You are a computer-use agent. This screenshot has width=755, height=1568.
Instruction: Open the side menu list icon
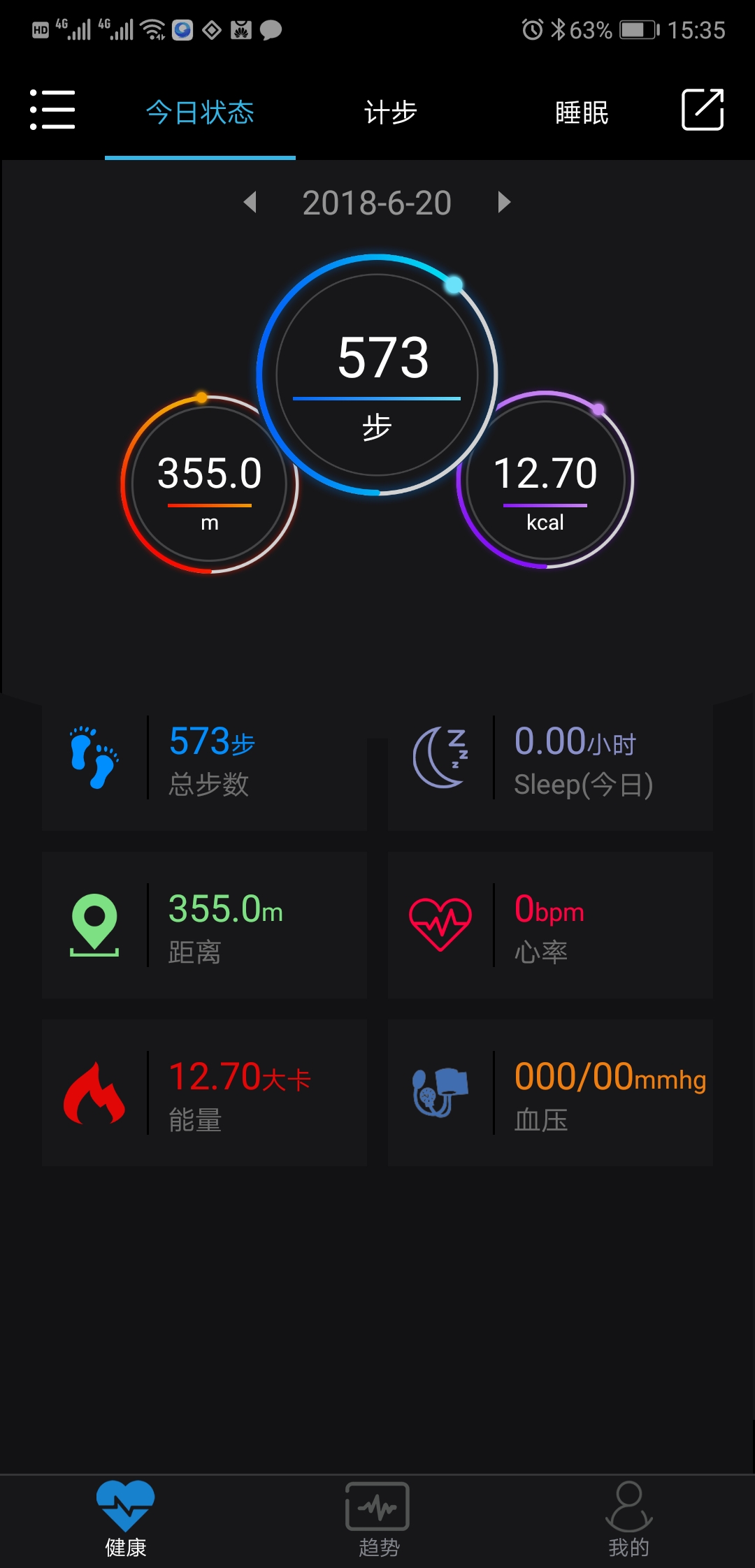click(52, 110)
